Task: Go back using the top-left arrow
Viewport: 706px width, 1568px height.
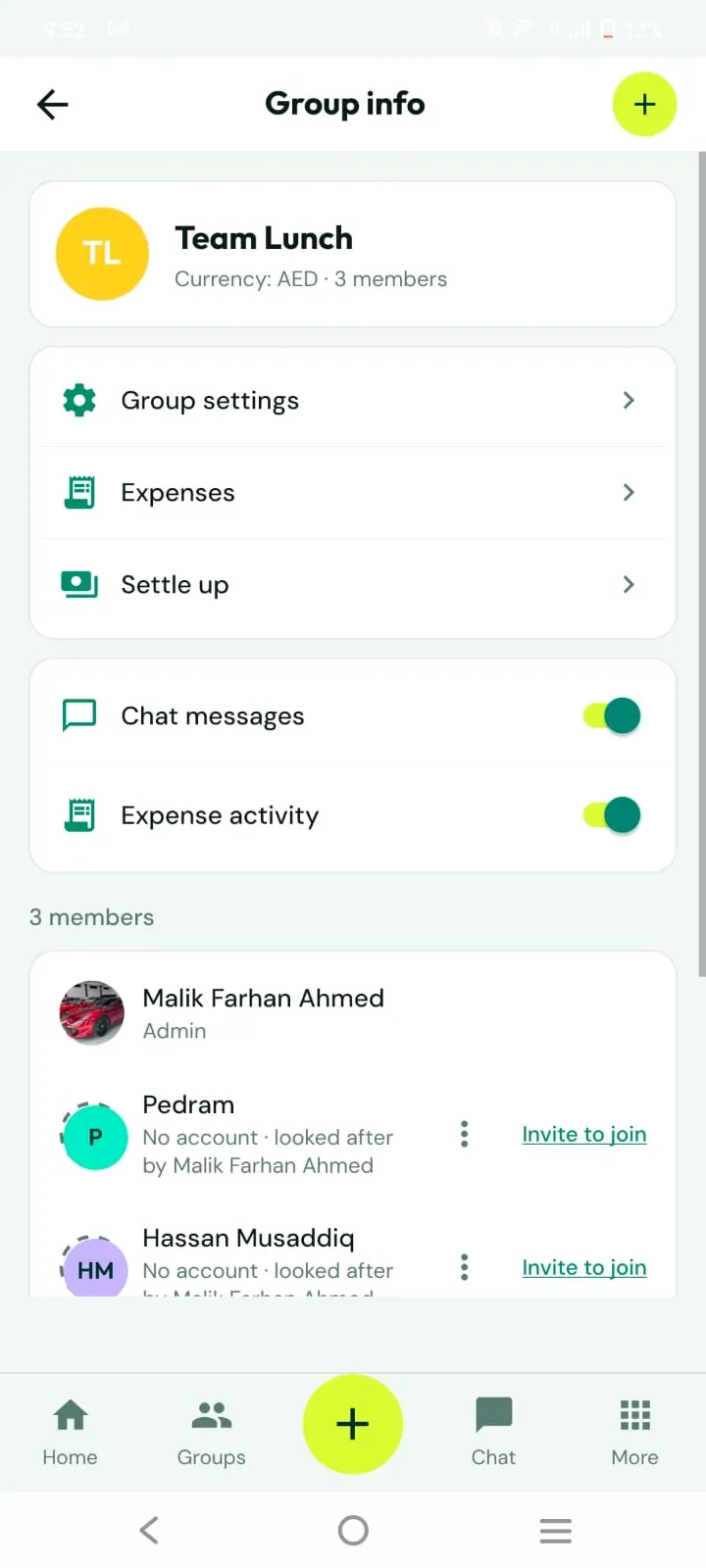Action: [x=52, y=104]
